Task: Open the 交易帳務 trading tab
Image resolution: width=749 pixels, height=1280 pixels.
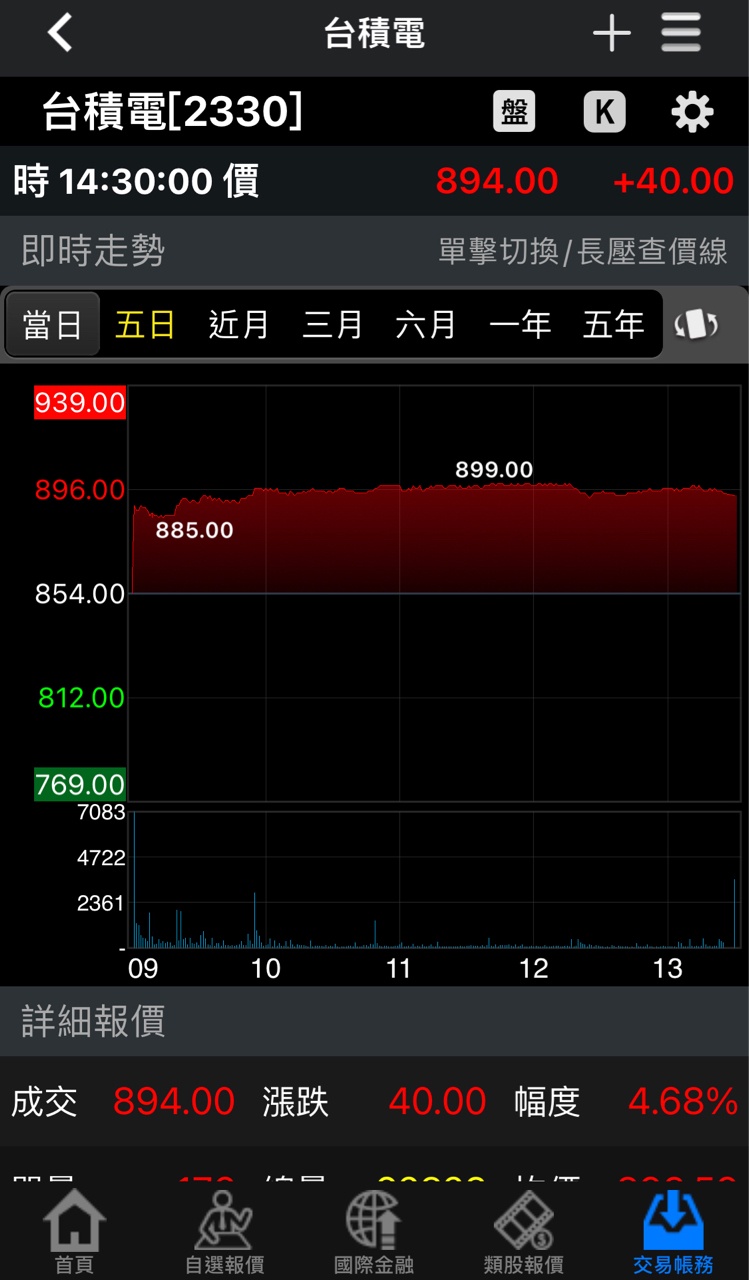Action: (x=673, y=1232)
